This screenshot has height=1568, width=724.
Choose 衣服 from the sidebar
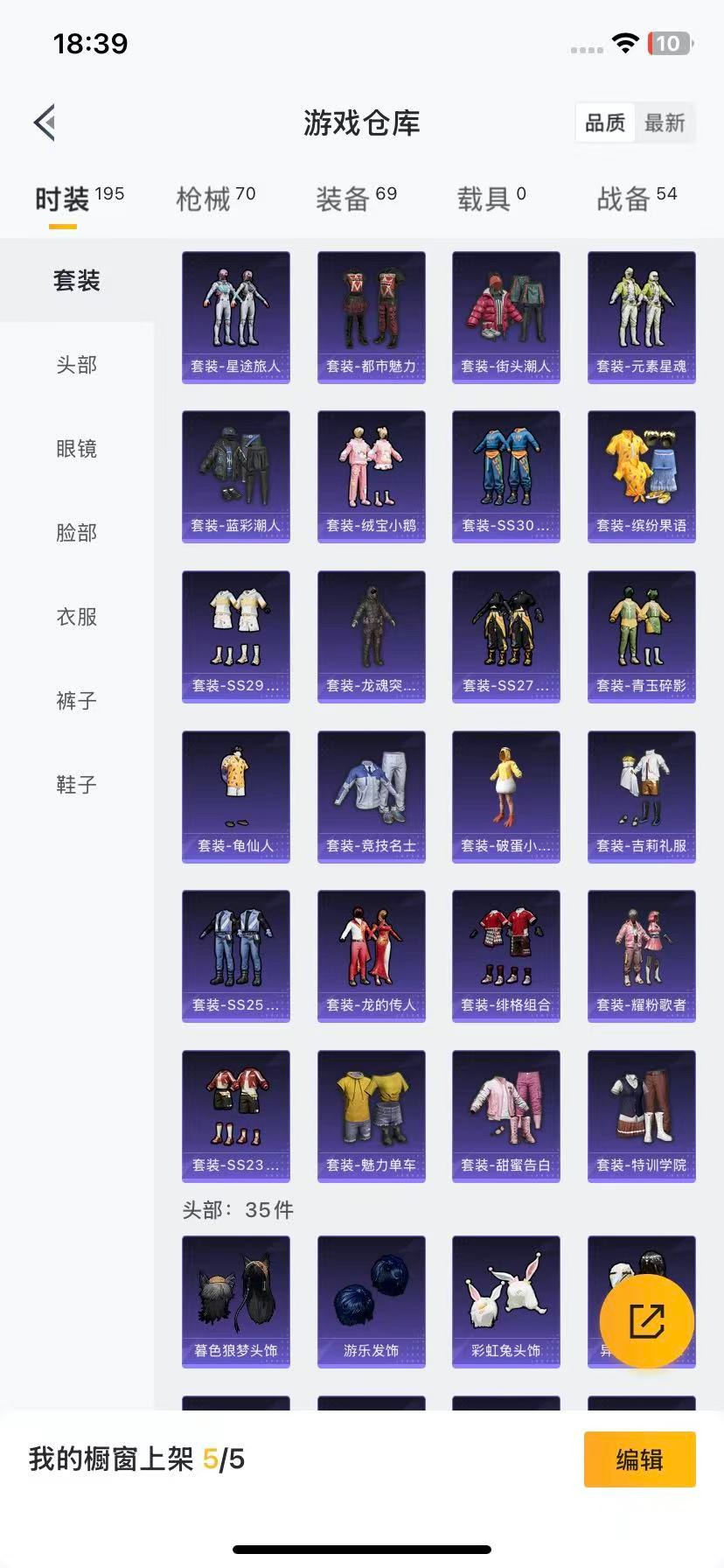pos(77,617)
